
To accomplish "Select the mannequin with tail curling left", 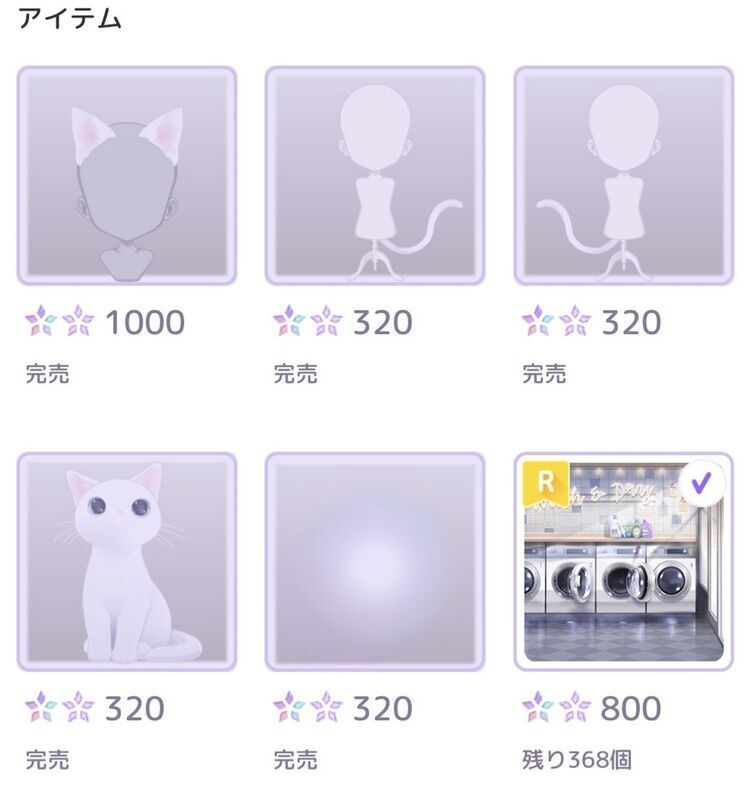I will (623, 176).
